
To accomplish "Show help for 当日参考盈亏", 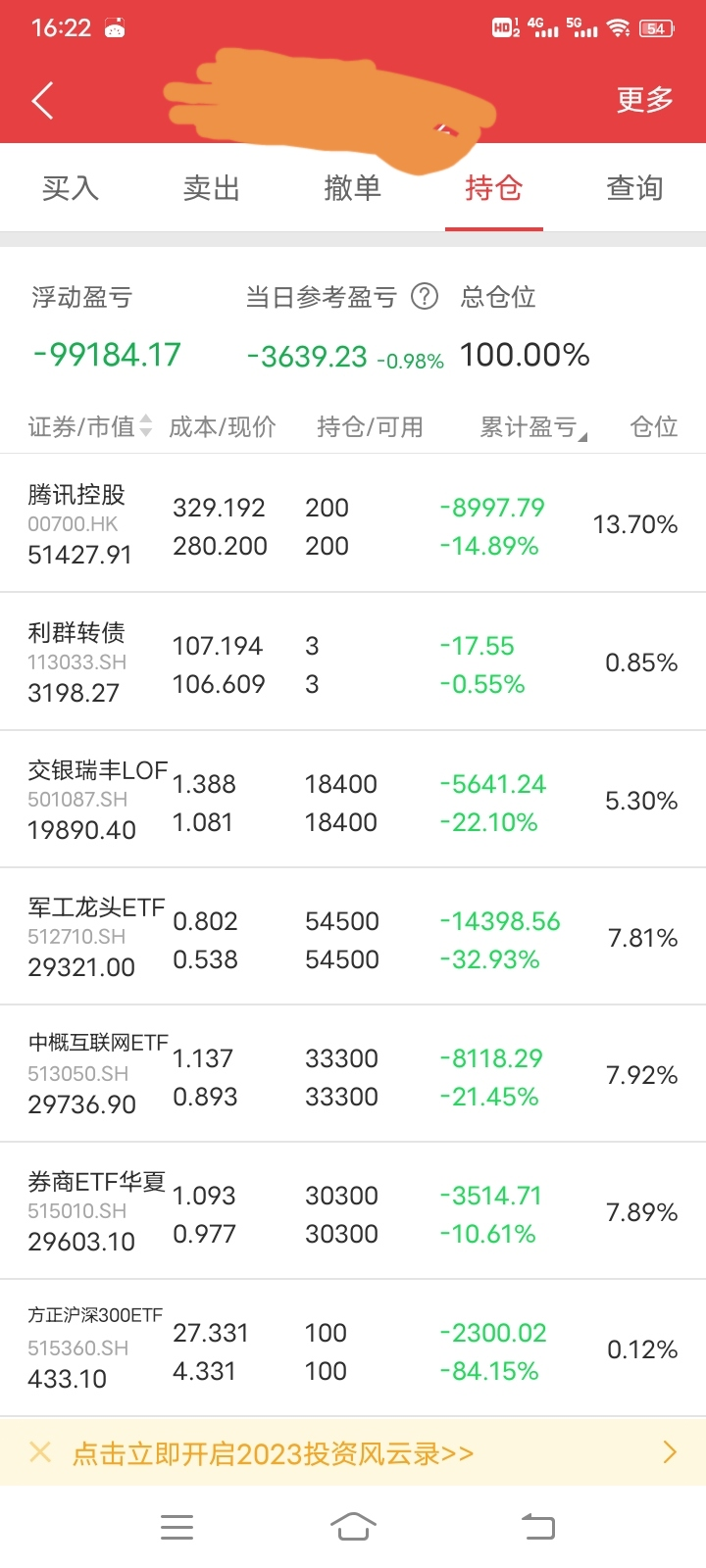I will point(425,296).
